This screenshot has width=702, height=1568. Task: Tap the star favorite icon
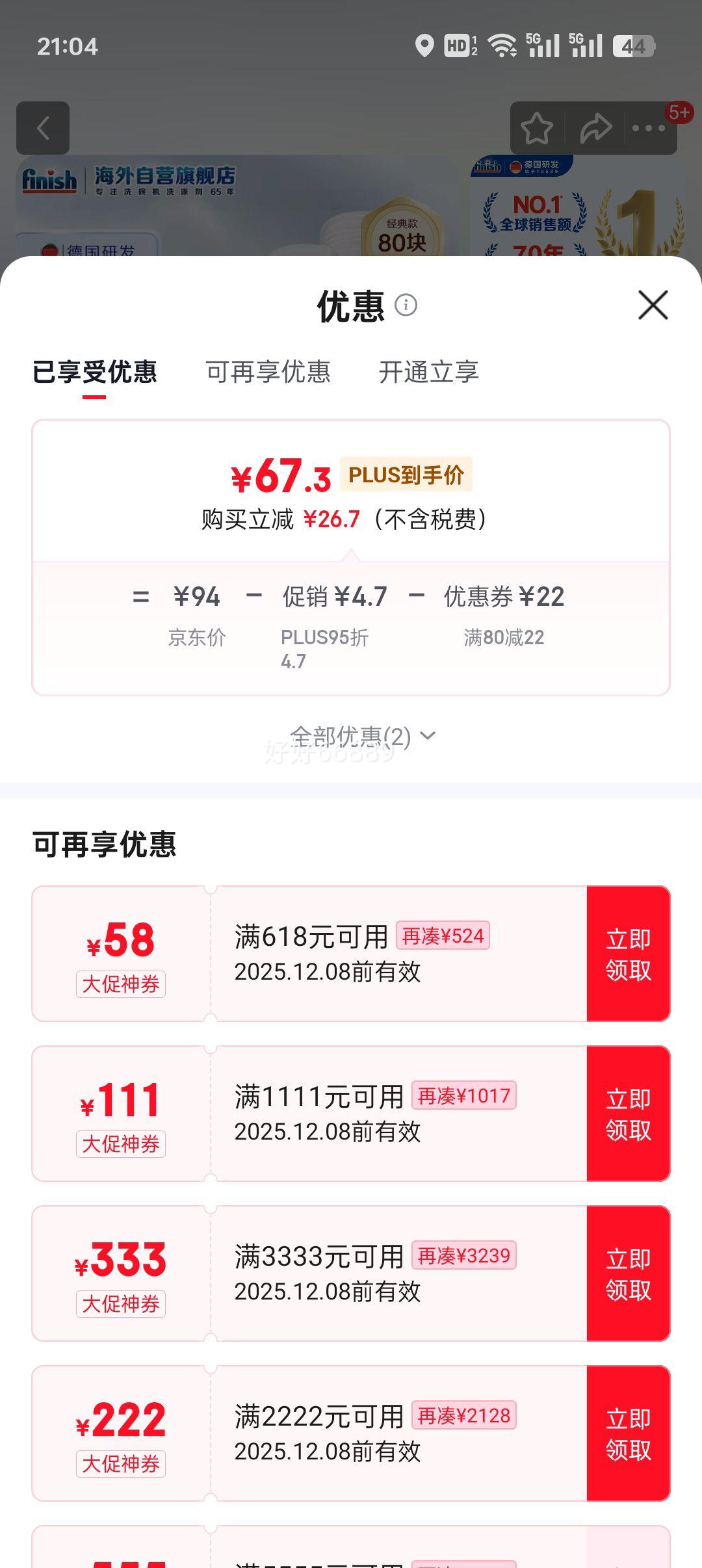point(537,127)
